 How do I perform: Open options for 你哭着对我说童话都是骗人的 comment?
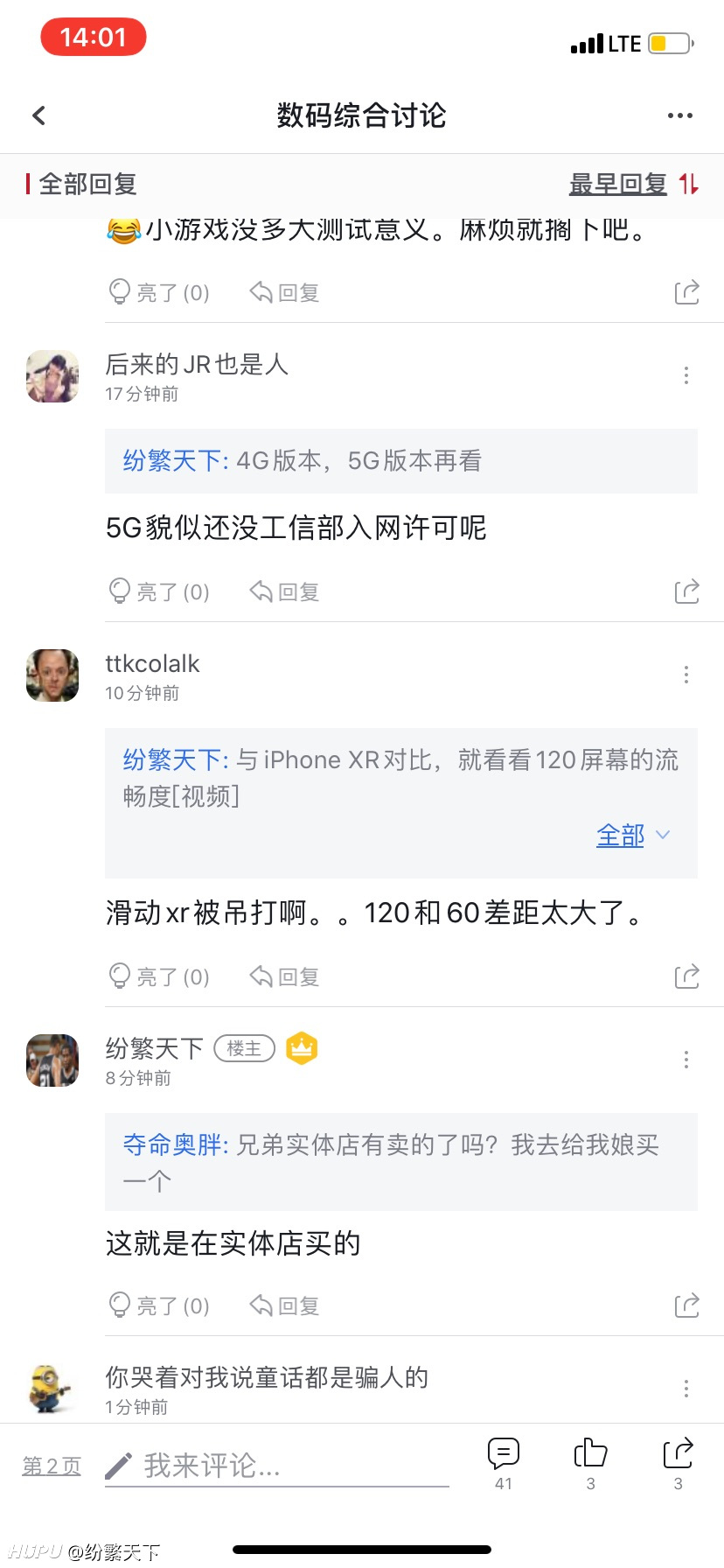[686, 1389]
